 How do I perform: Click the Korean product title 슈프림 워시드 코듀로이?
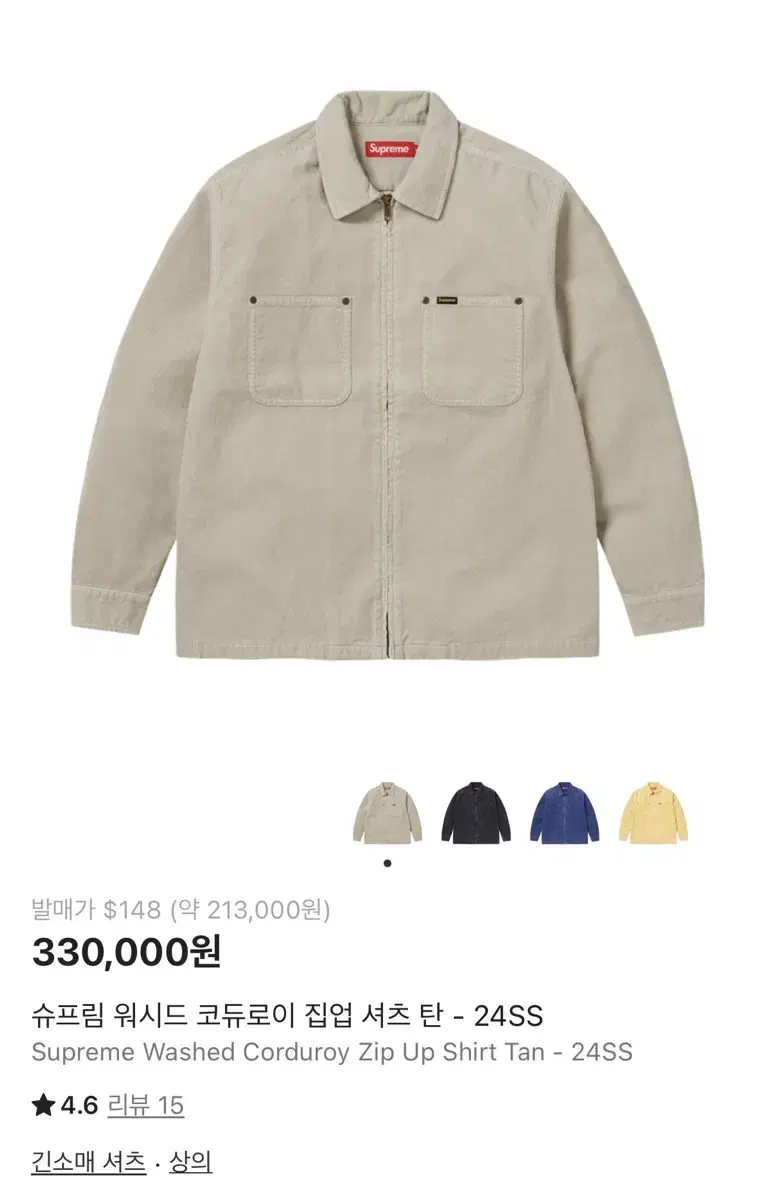150,1012
